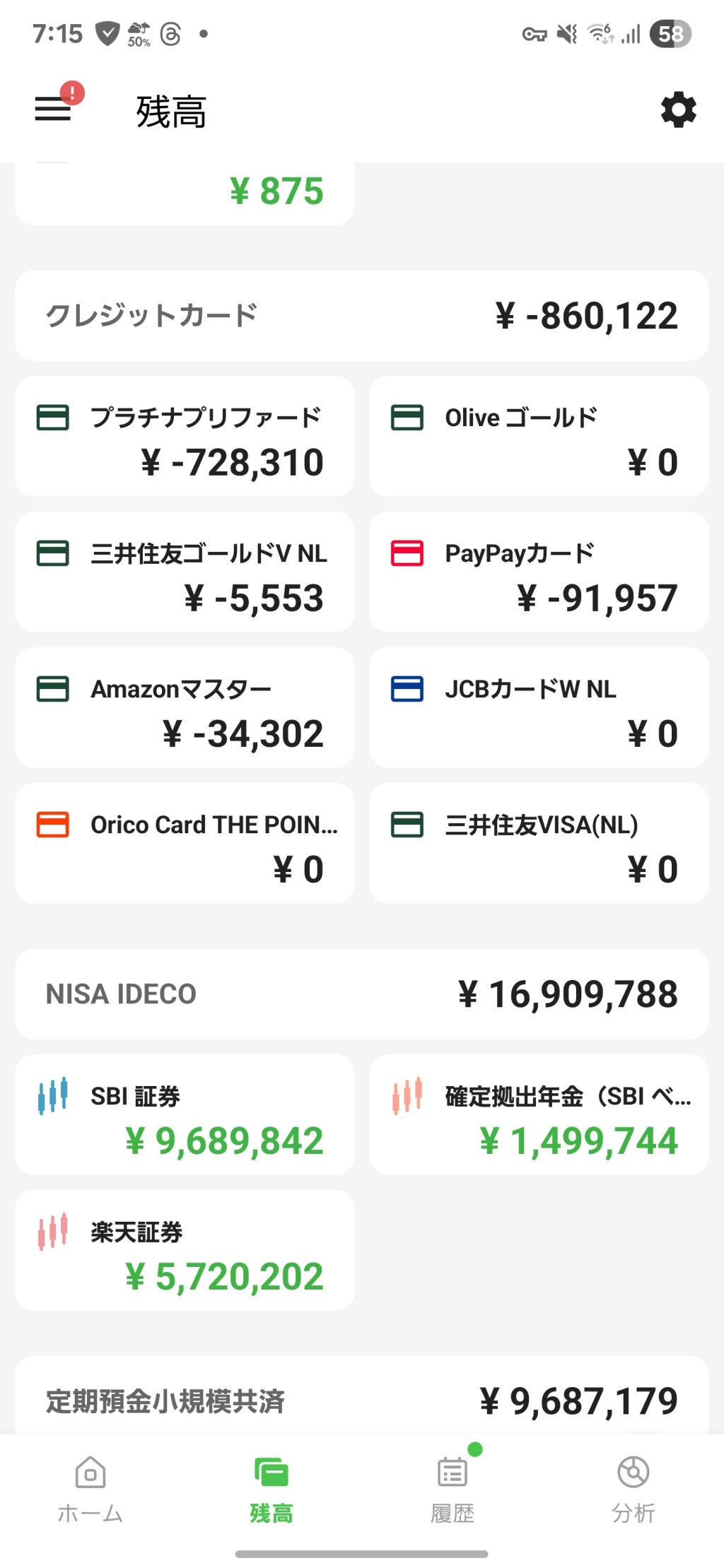This screenshot has width=724, height=1568.
Task: Select the 残高 tab
Action: tap(271, 1488)
